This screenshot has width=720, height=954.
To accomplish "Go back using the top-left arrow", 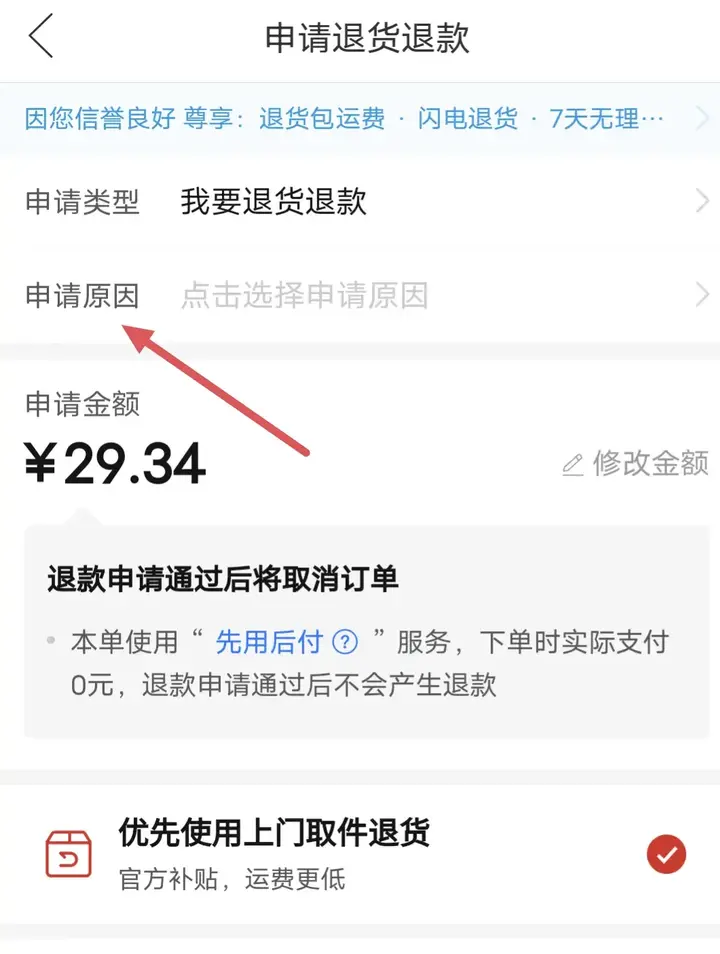I will (40, 38).
